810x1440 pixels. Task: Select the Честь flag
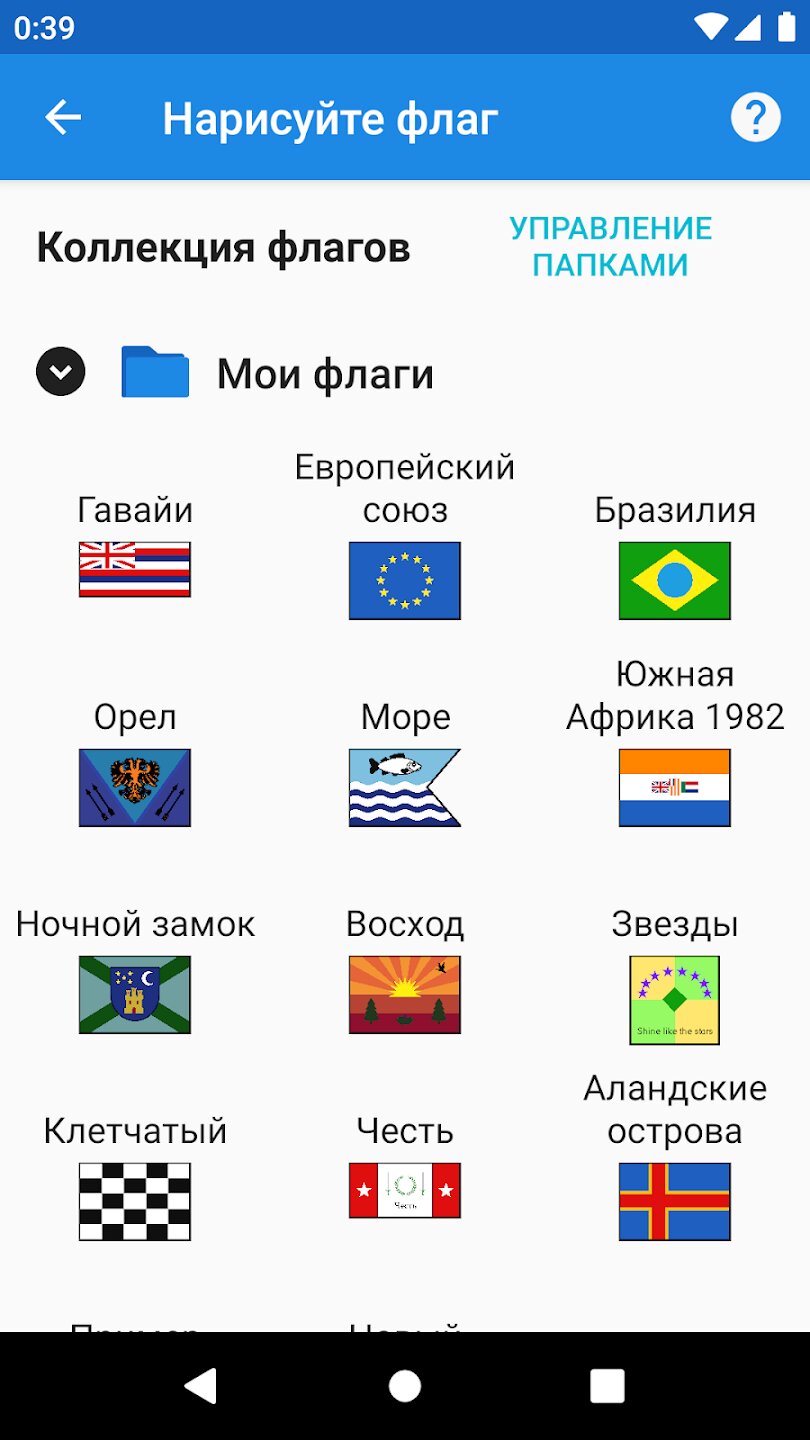pyautogui.click(x=405, y=1190)
